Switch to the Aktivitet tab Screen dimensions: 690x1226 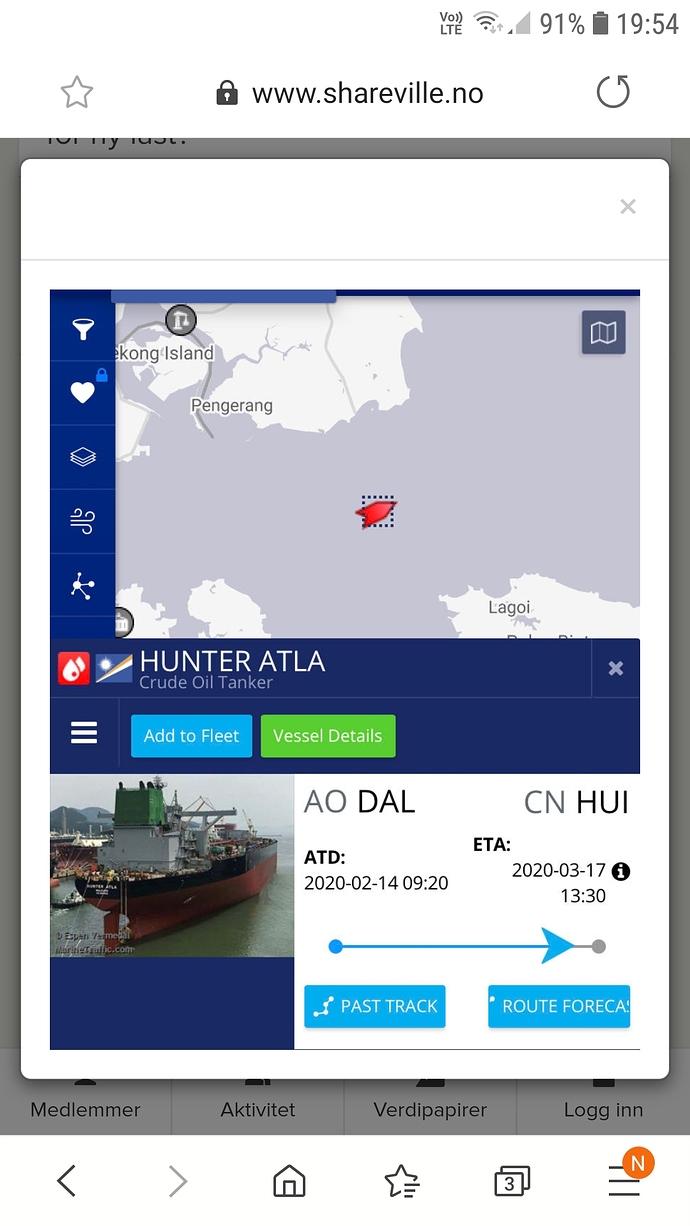point(258,1108)
